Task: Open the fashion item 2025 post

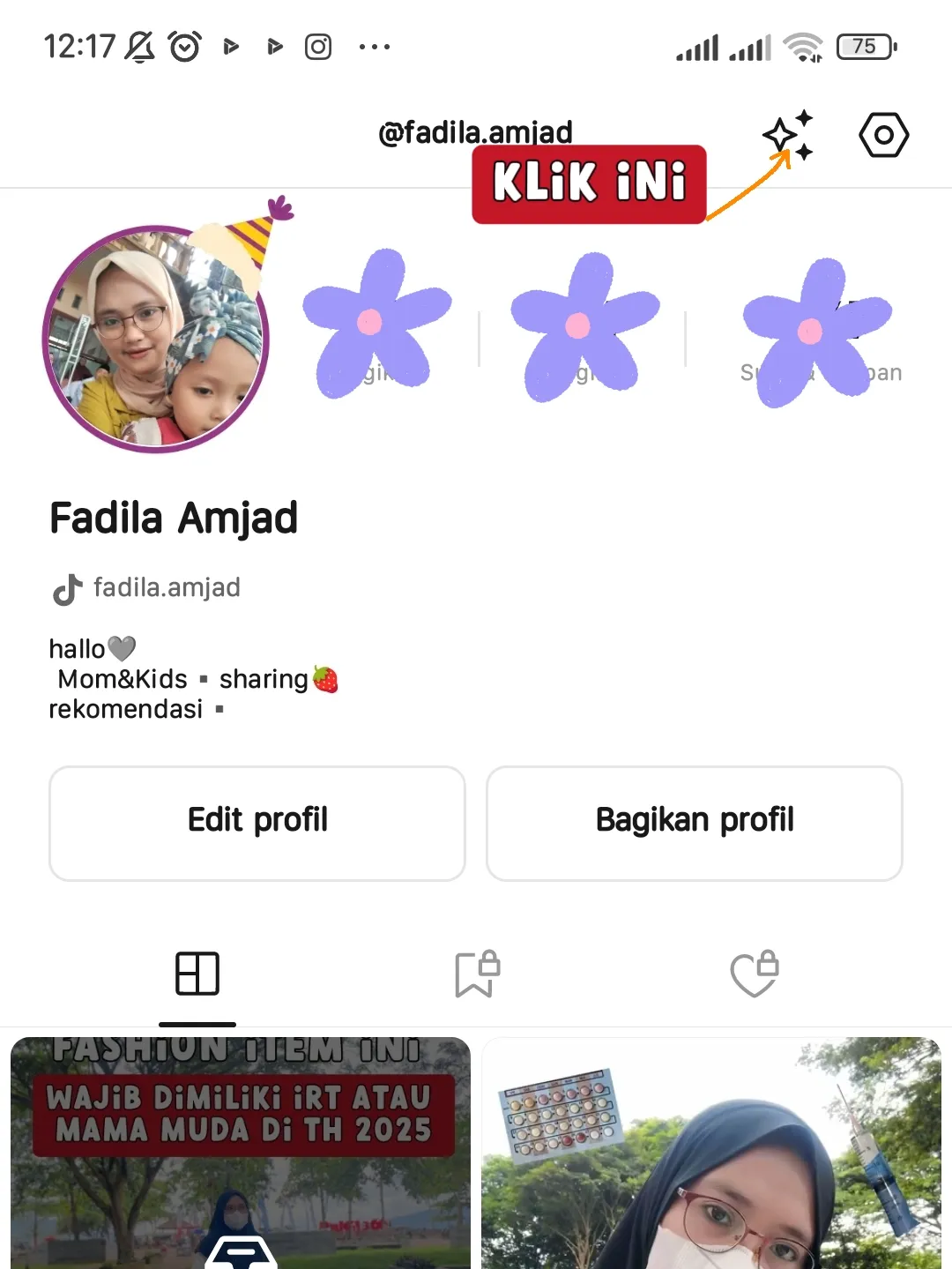Action: pos(241,1155)
